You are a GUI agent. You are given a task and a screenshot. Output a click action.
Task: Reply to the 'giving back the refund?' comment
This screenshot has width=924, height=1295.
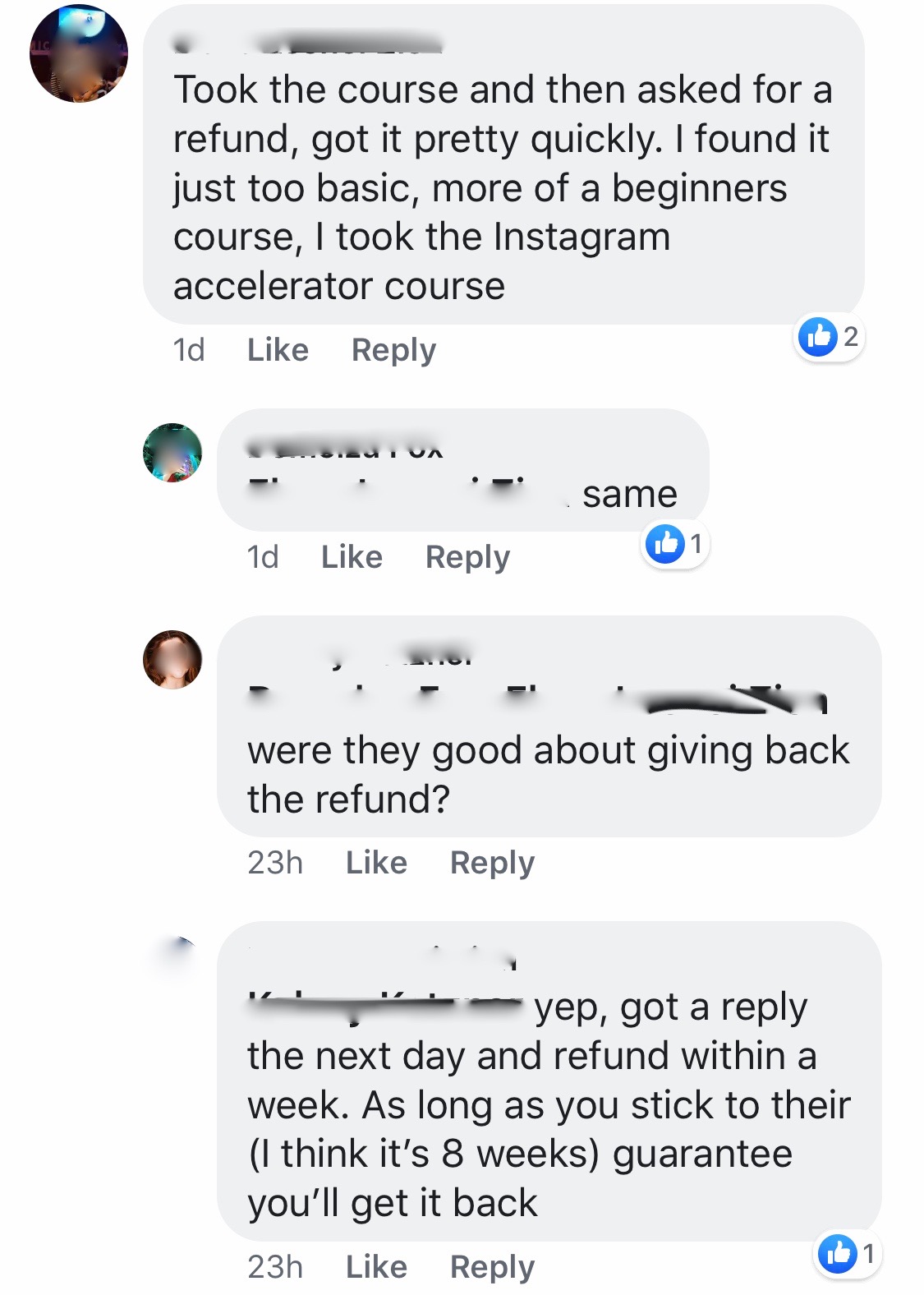(492, 863)
